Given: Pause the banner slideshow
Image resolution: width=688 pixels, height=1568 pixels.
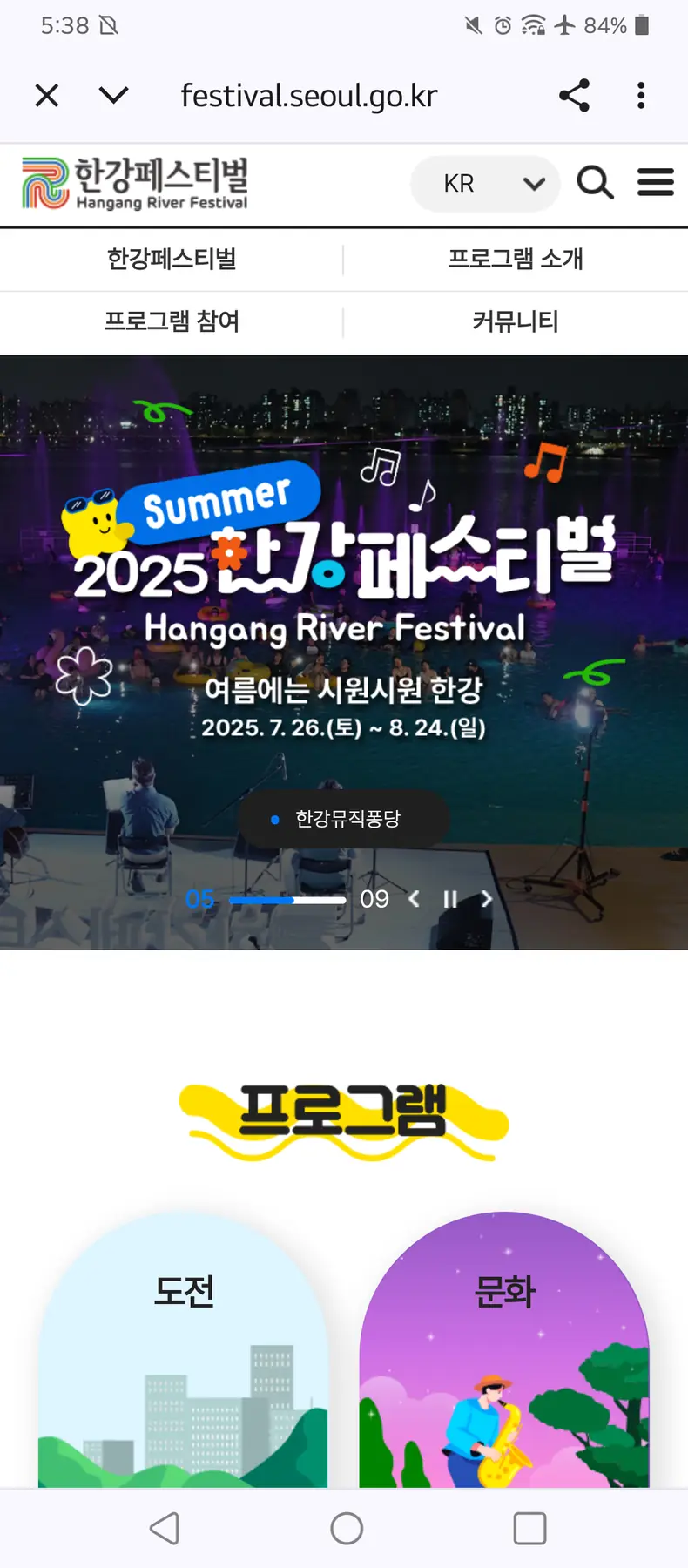Looking at the screenshot, I should click(450, 899).
